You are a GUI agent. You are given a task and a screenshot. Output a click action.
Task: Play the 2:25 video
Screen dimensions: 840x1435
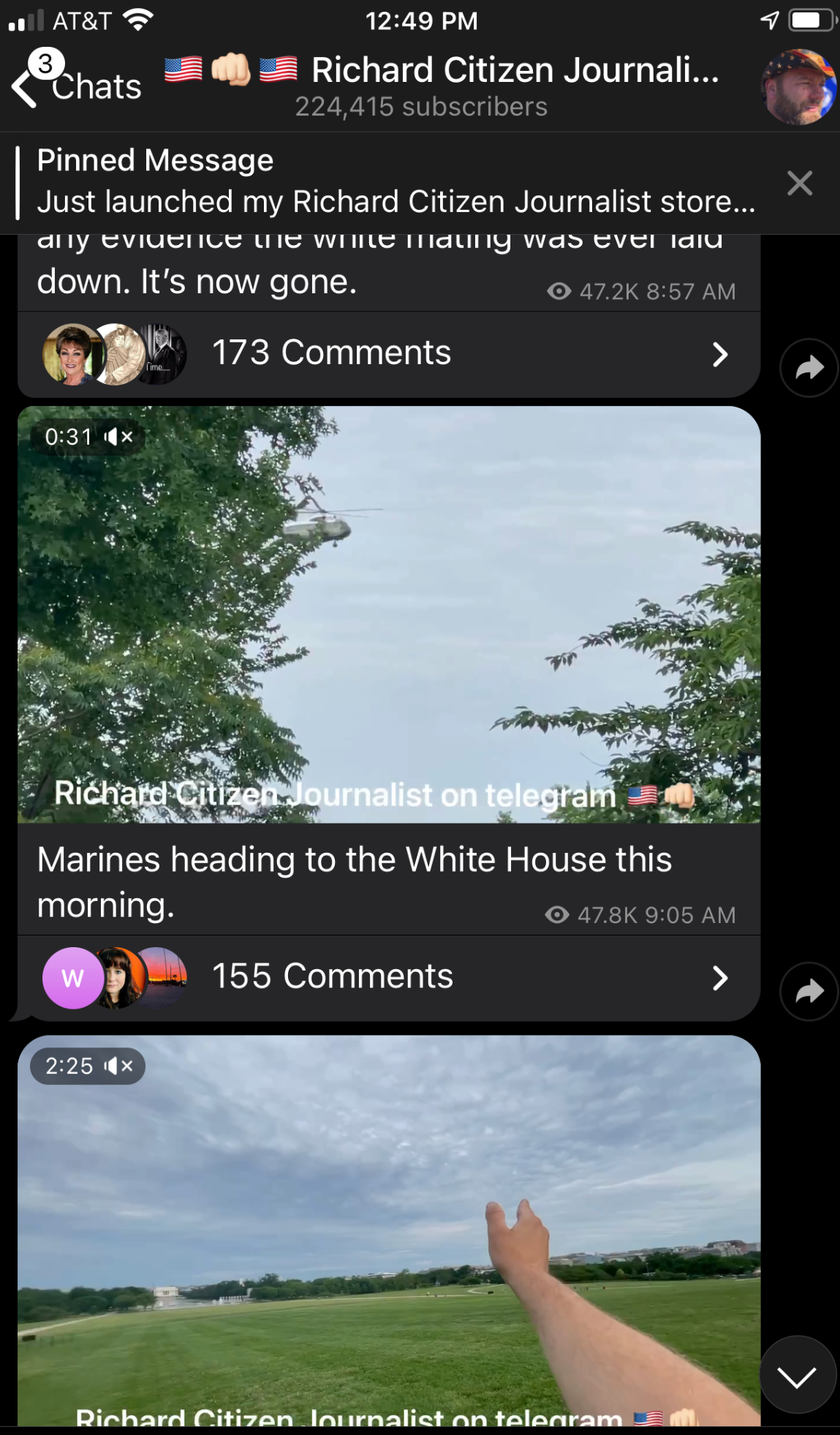pyautogui.click(x=389, y=1230)
